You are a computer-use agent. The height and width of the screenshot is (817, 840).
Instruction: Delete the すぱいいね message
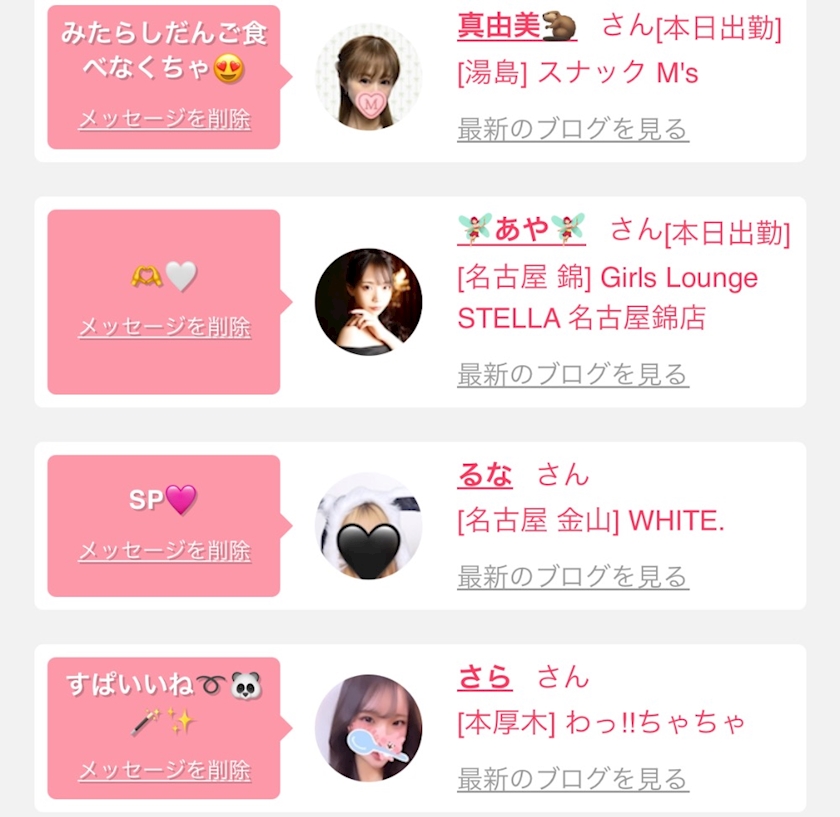164,770
